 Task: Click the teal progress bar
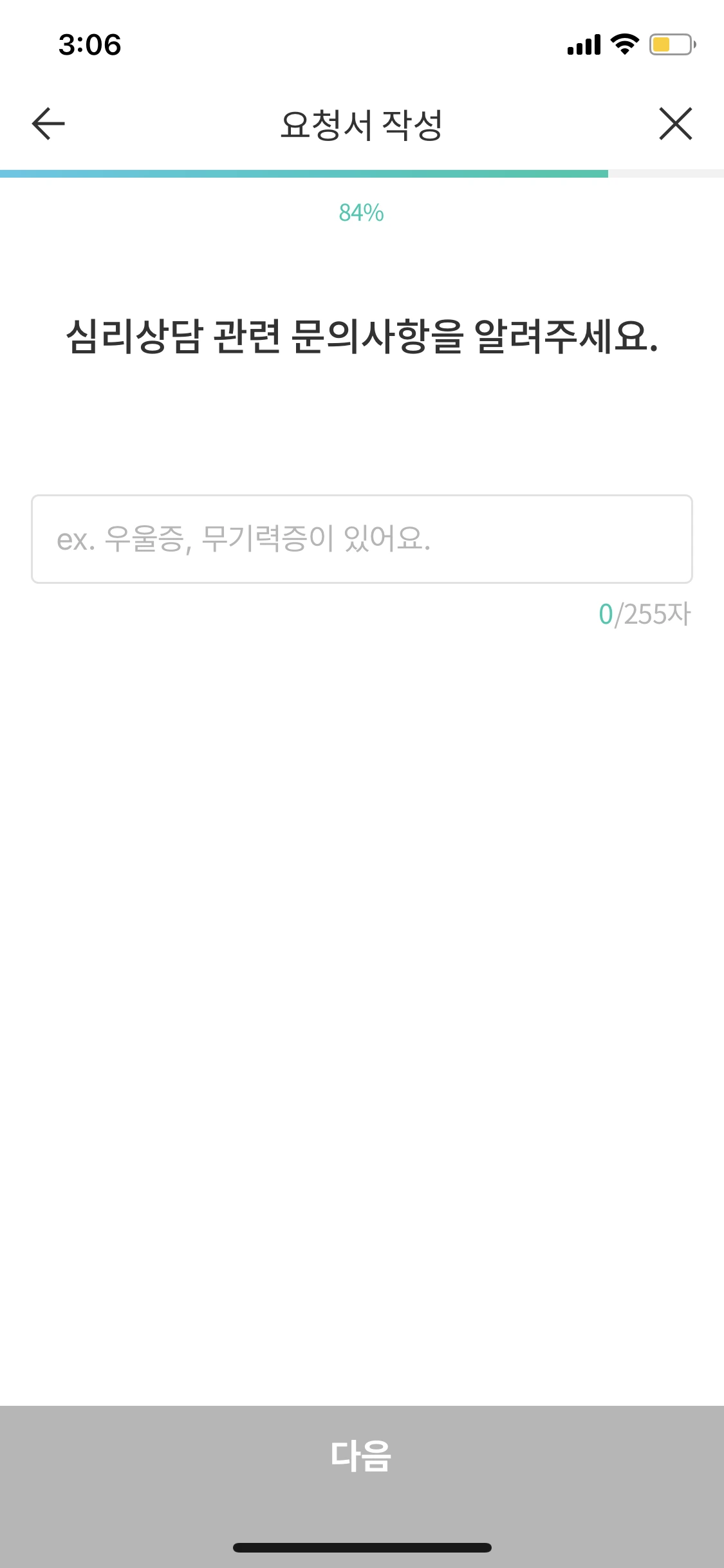pos(302,172)
